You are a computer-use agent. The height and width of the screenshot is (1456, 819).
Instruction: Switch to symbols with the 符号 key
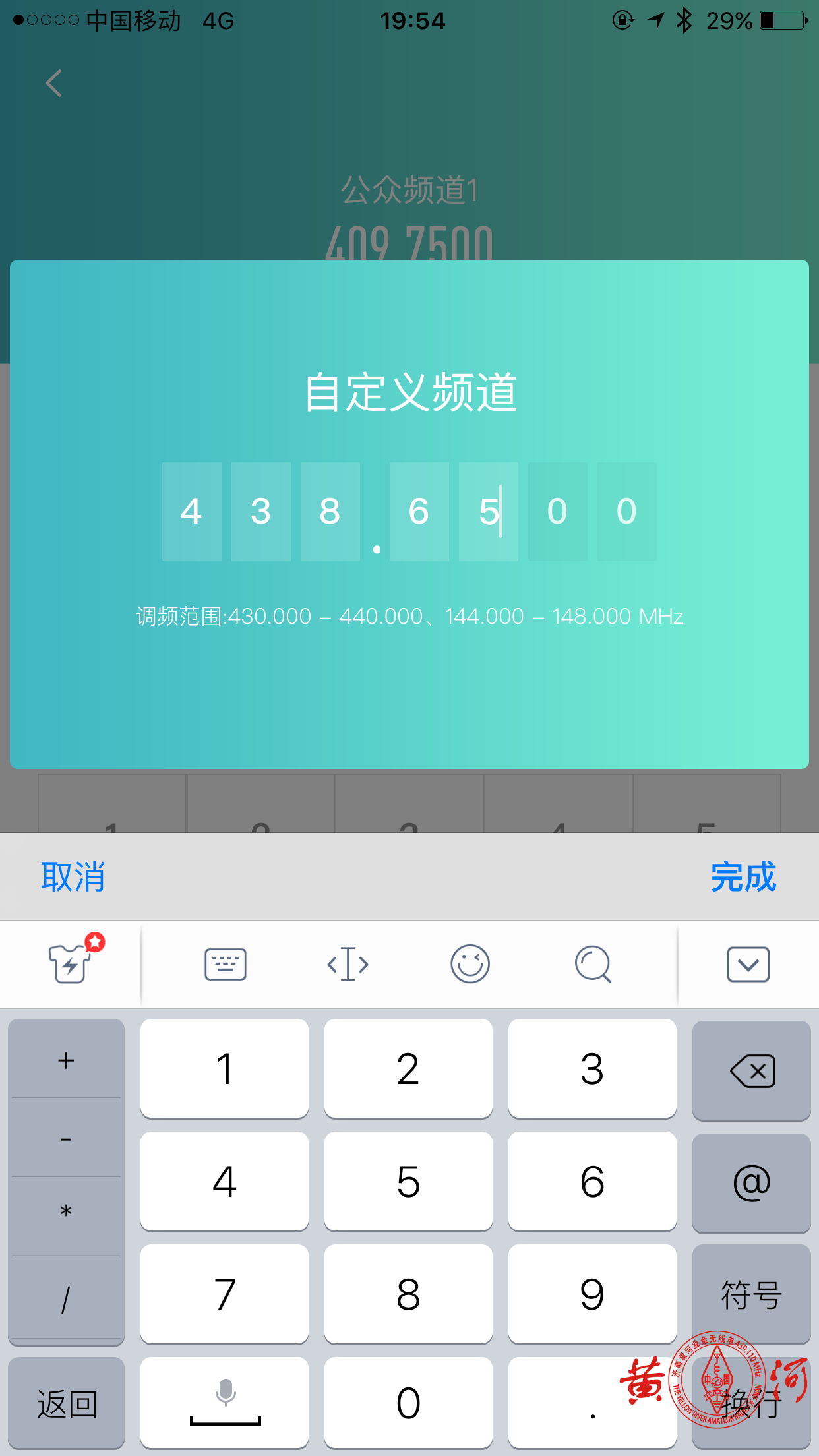pyautogui.click(x=752, y=1294)
